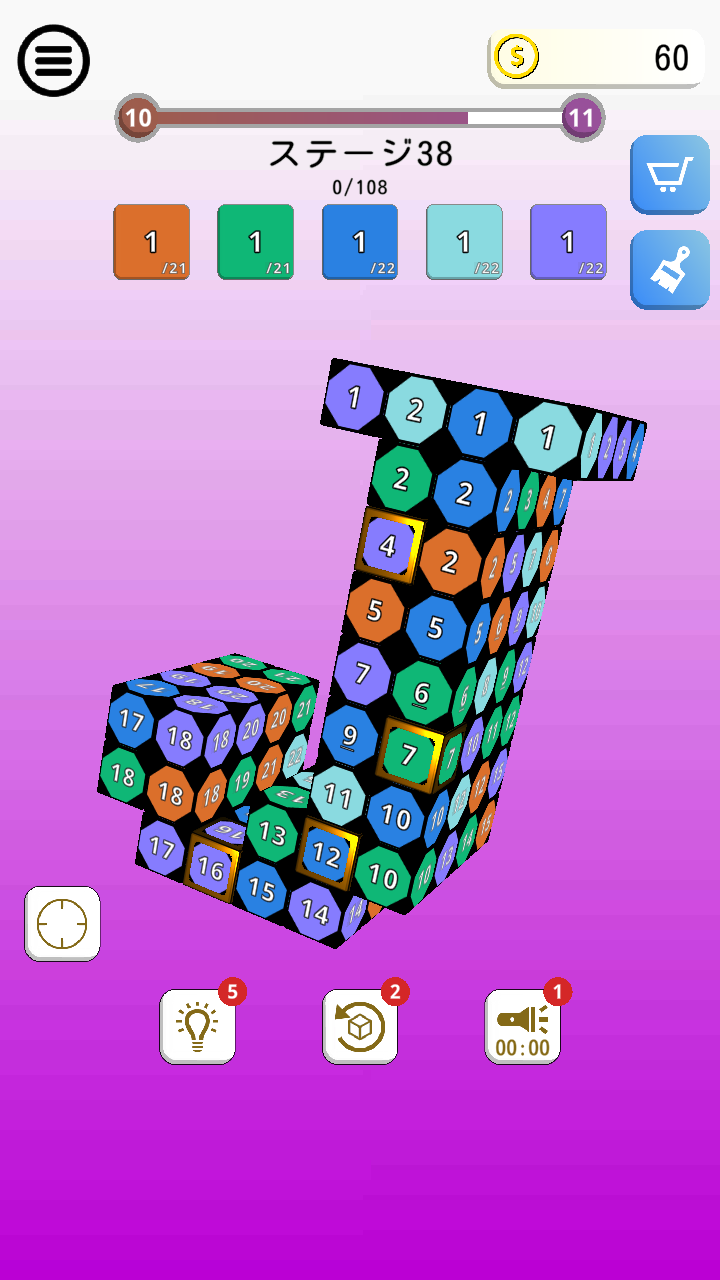Viewport: 720px width, 1280px height.
Task: Tap the cube rotate reset button
Action: 360,1026
